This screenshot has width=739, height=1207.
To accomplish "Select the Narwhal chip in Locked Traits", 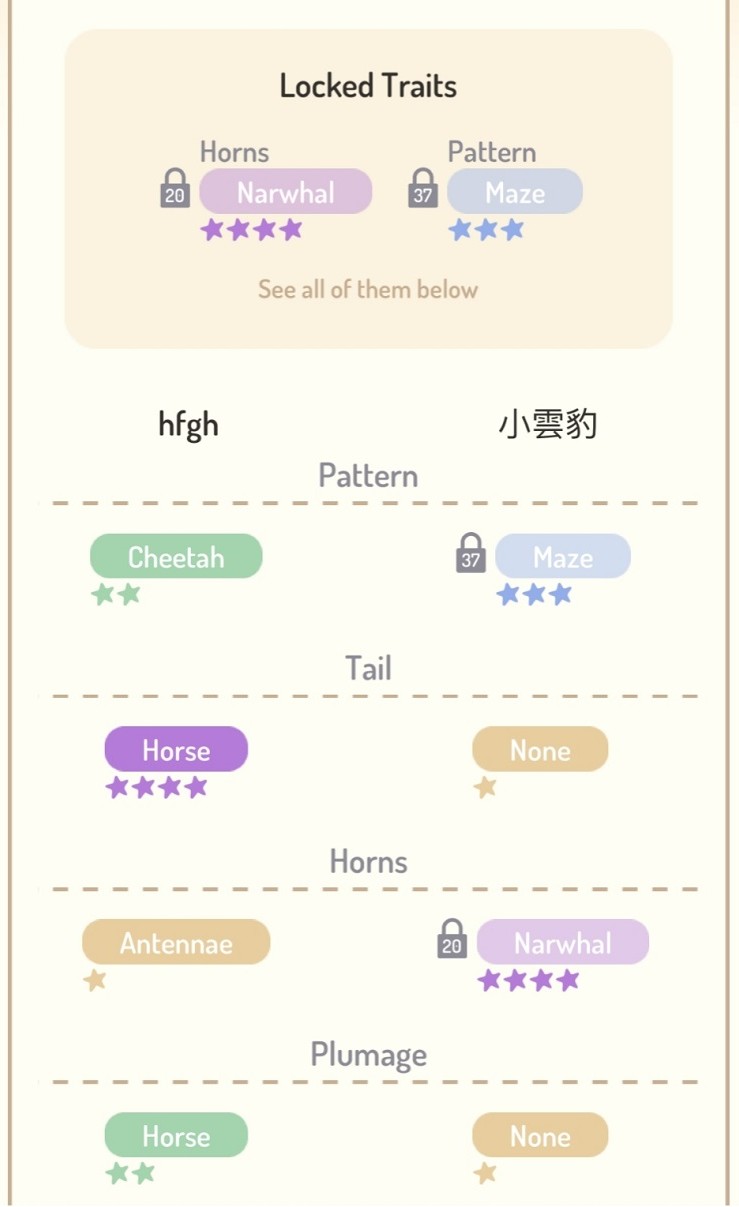I will coord(285,191).
